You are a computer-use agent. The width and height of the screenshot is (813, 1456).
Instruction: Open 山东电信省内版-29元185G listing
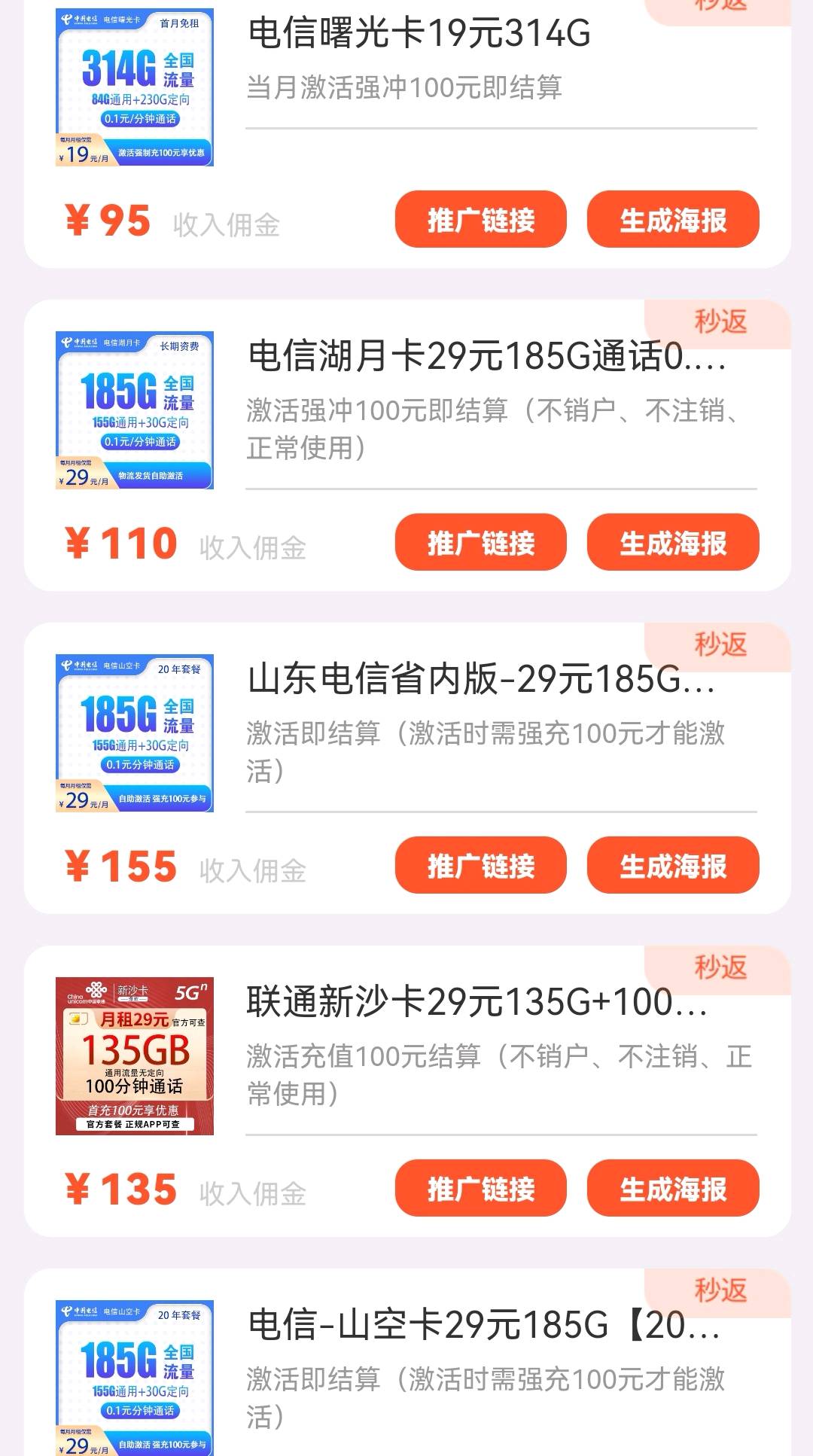[482, 679]
